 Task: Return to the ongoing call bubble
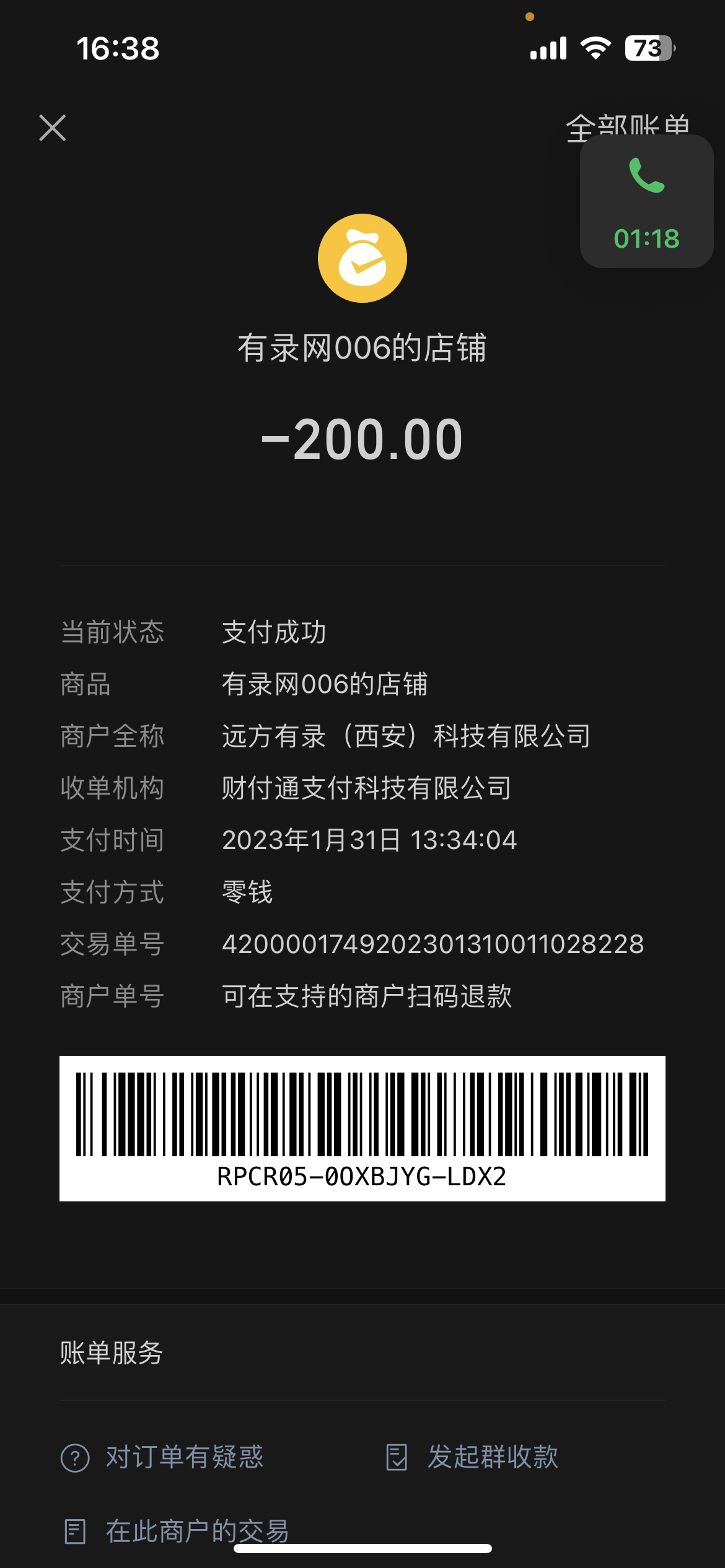(646, 202)
